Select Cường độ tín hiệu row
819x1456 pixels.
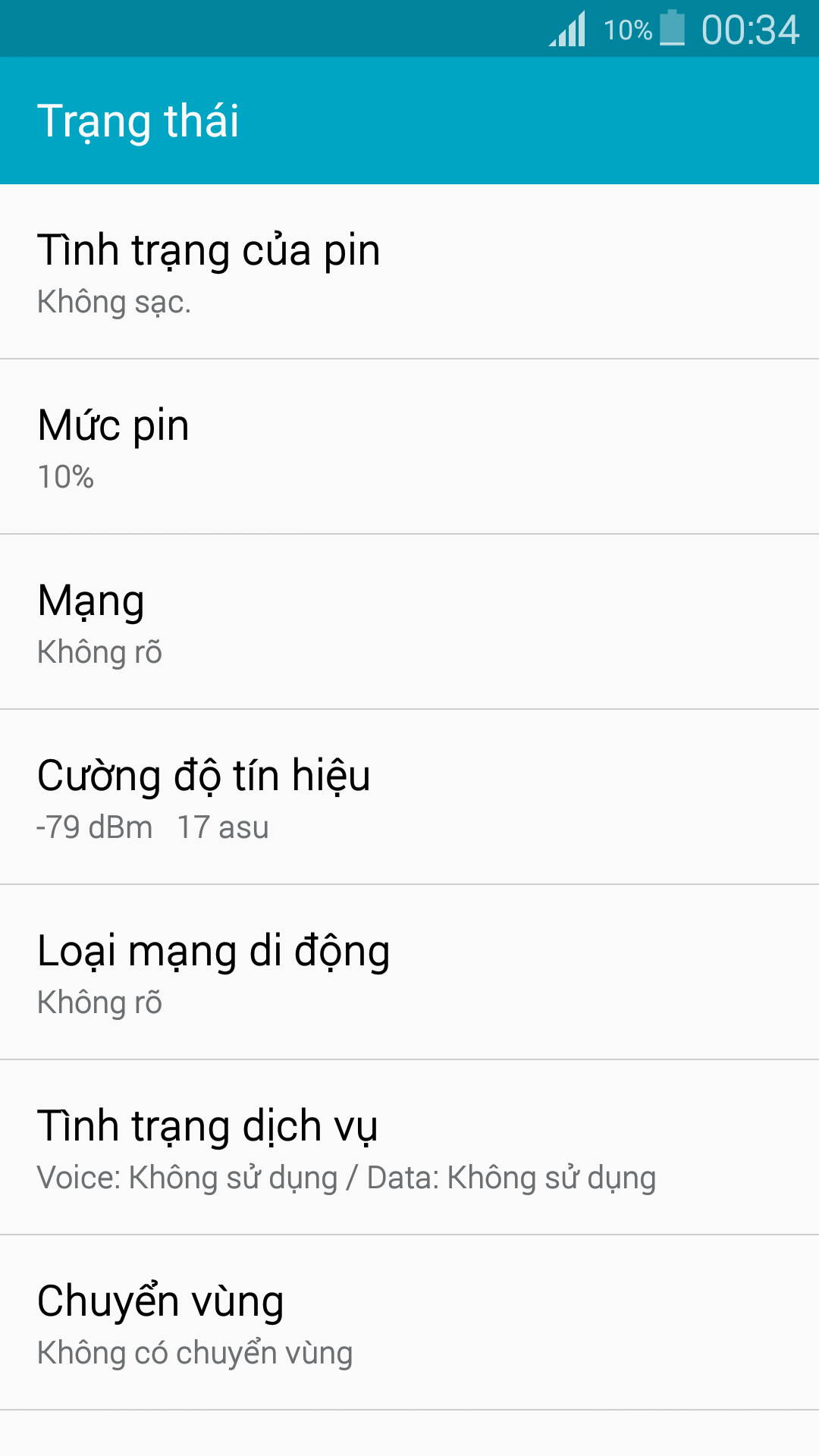pyautogui.click(x=409, y=797)
